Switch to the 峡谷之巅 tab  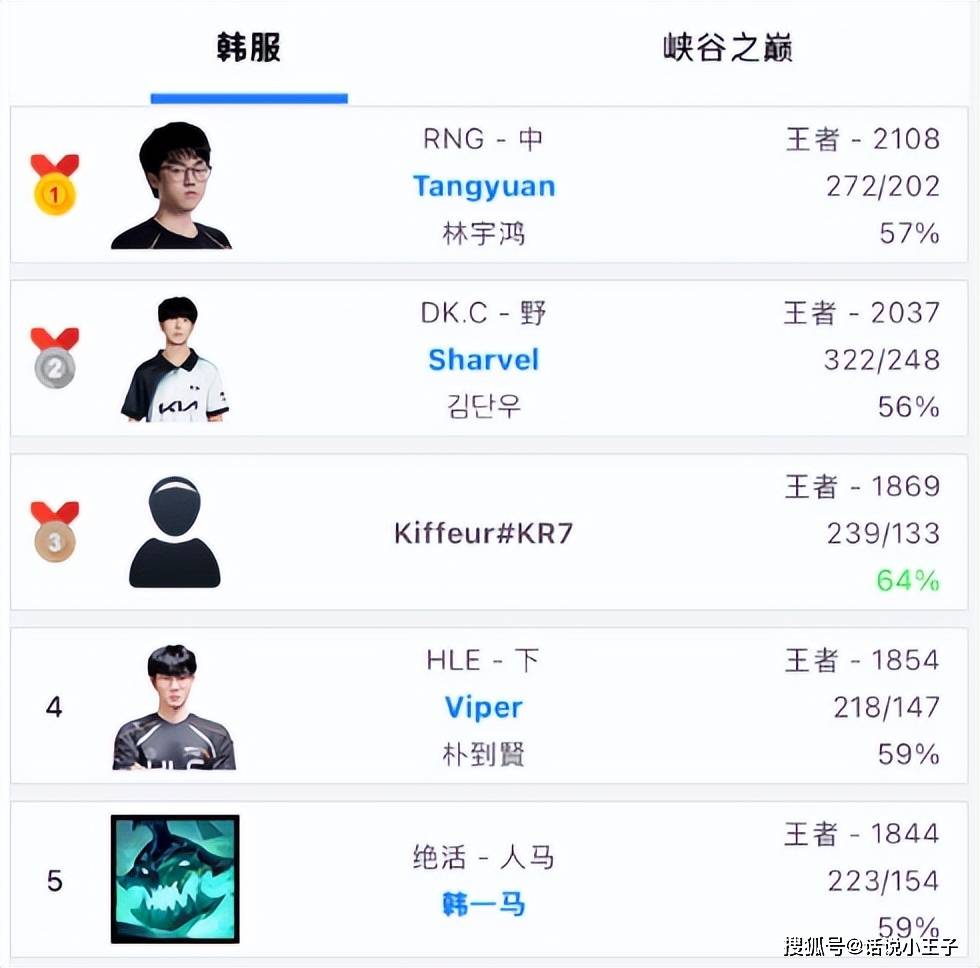[727, 47]
